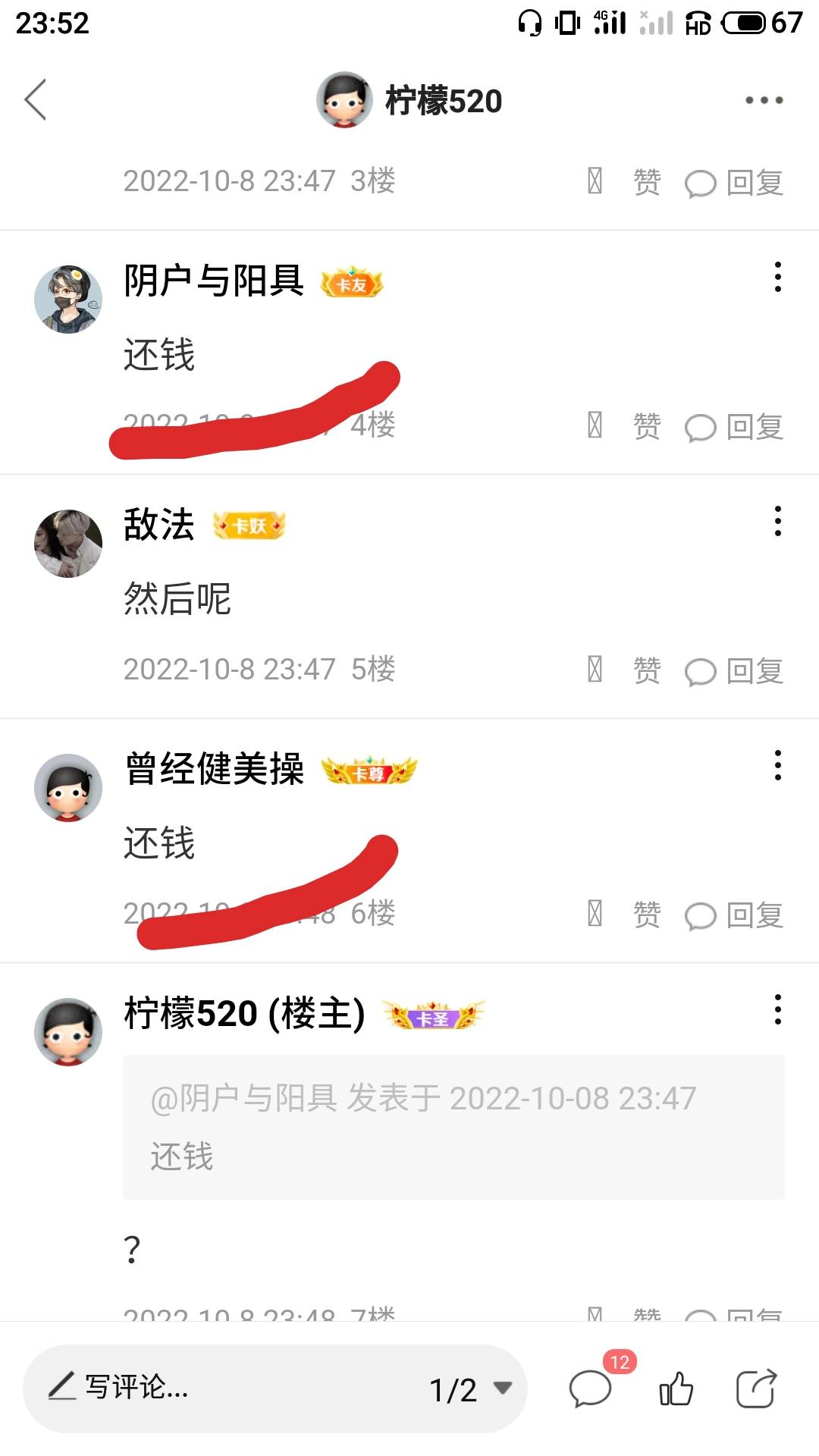
Task: Reply to 曾经健美操's comment
Action: coord(734,915)
